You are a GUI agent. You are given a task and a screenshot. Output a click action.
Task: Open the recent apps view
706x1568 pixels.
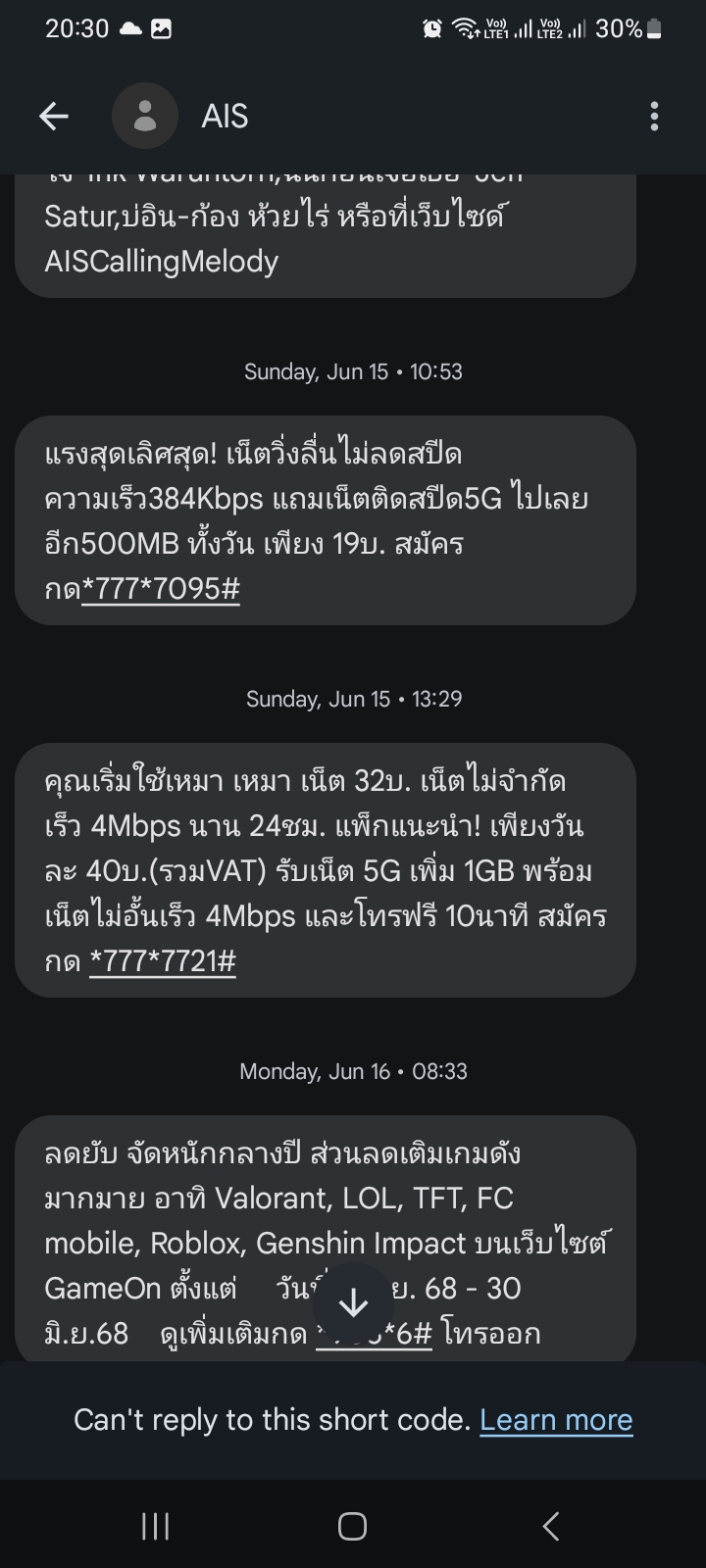tap(155, 1526)
